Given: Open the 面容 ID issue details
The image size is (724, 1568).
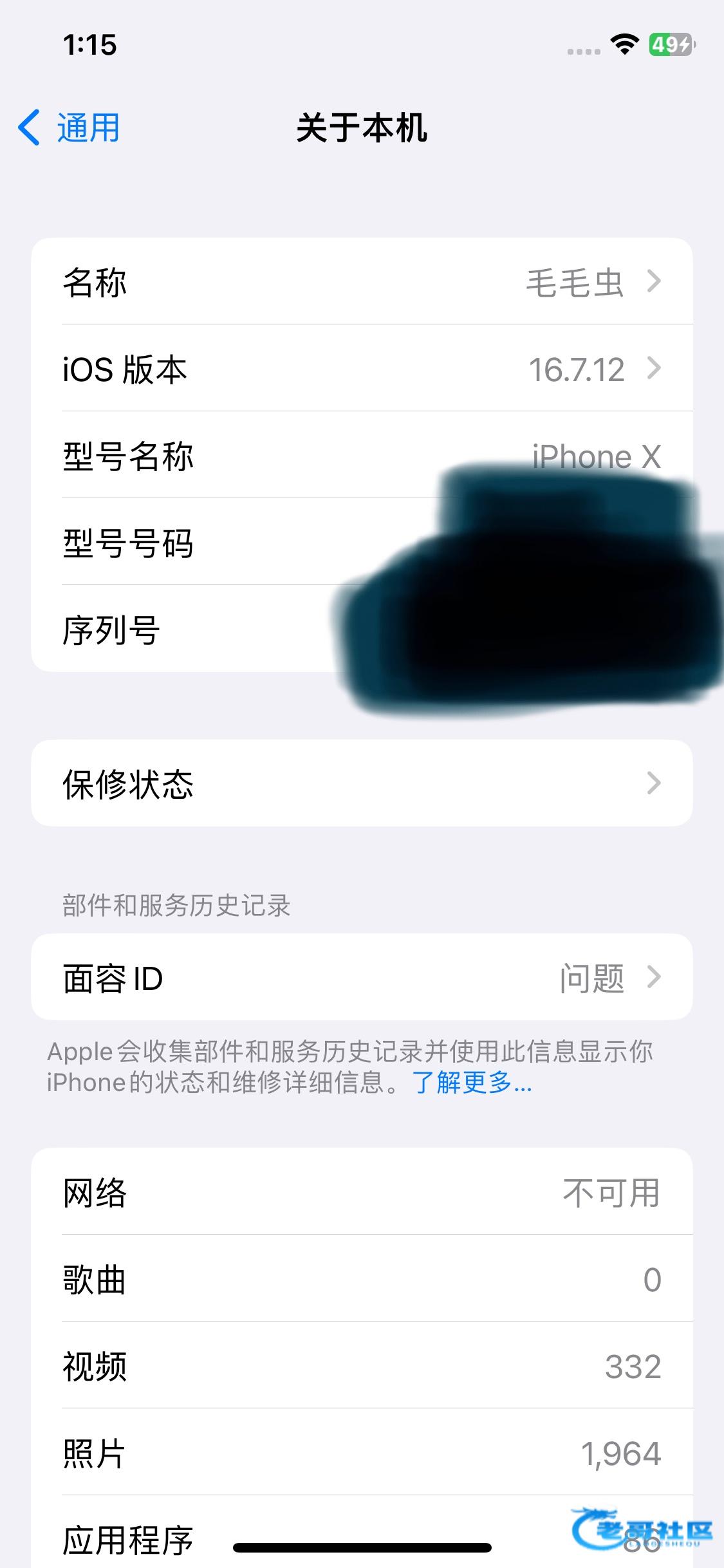Looking at the screenshot, I should tap(362, 977).
